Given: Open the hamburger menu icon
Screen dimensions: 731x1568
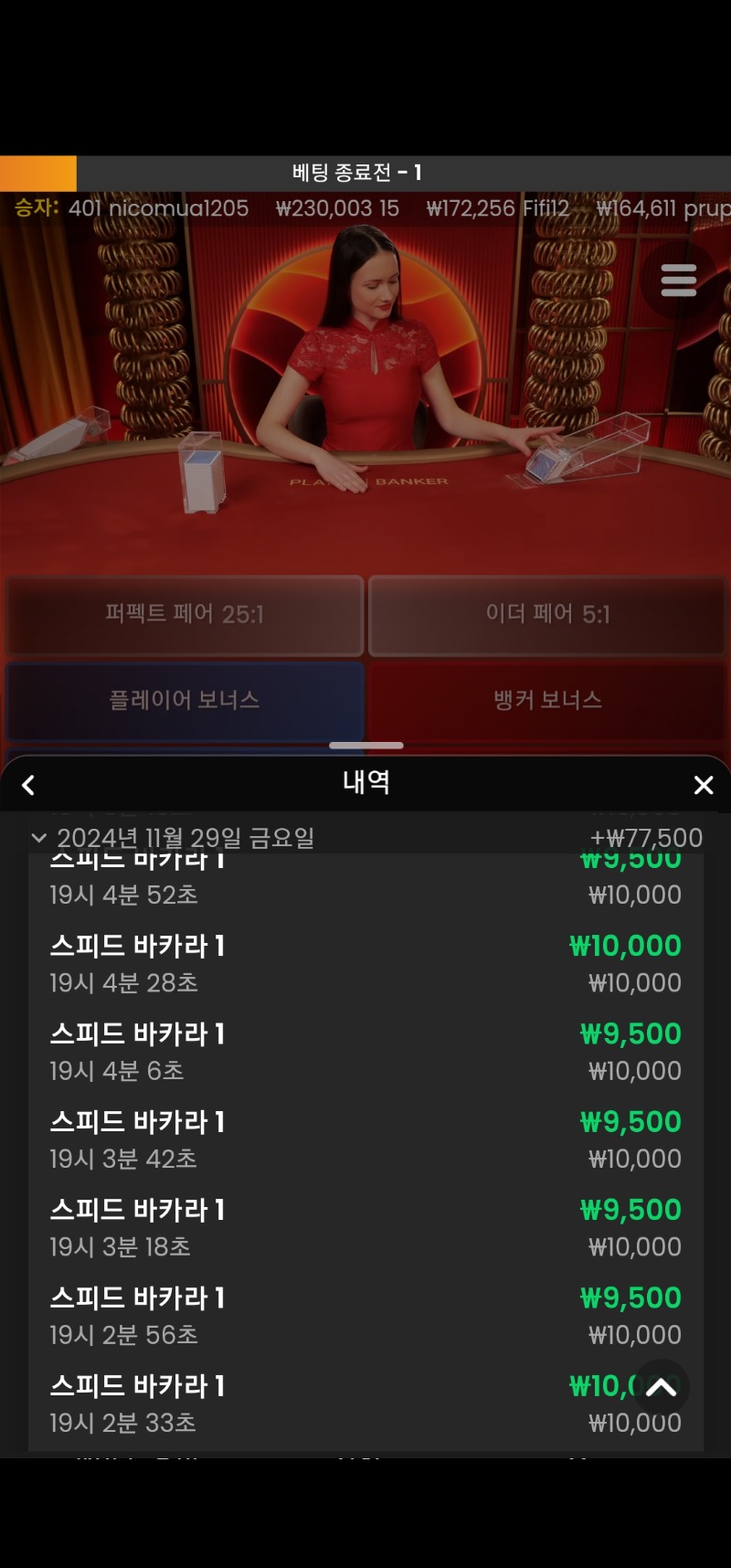Looking at the screenshot, I should (x=678, y=280).
